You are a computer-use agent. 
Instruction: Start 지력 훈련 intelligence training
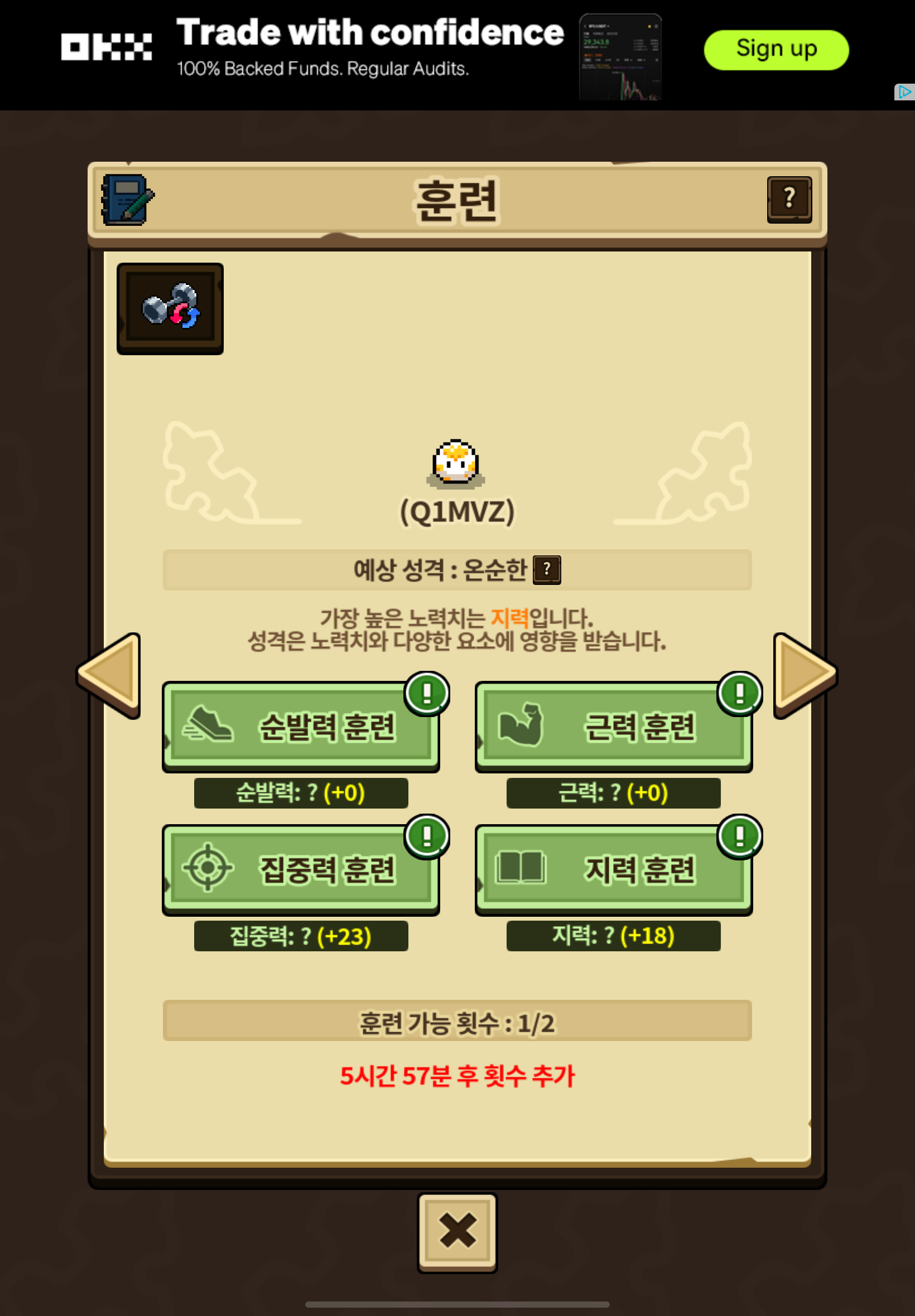click(613, 869)
